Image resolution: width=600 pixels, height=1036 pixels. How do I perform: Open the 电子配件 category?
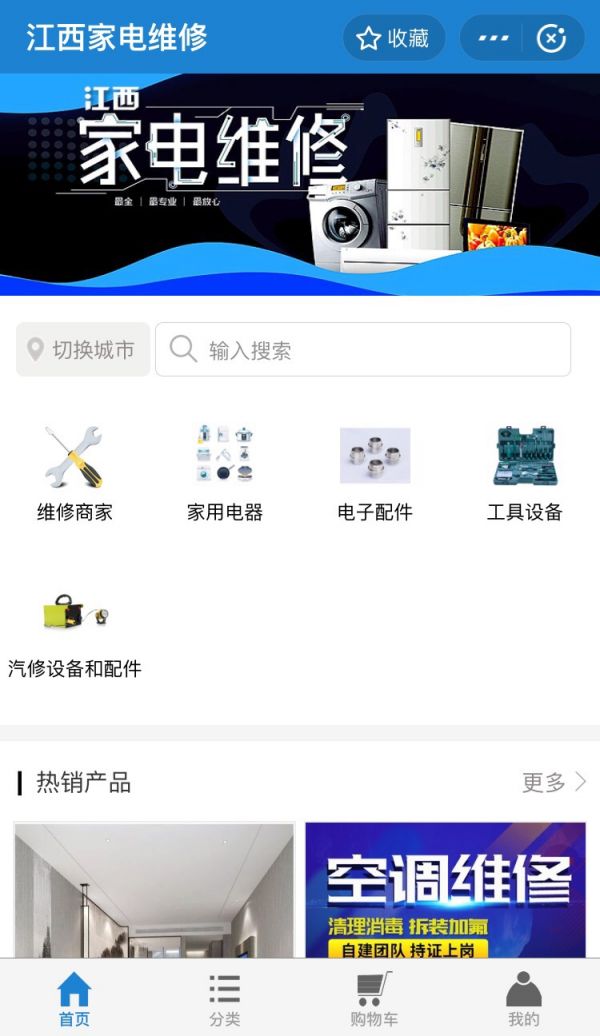pos(375,472)
